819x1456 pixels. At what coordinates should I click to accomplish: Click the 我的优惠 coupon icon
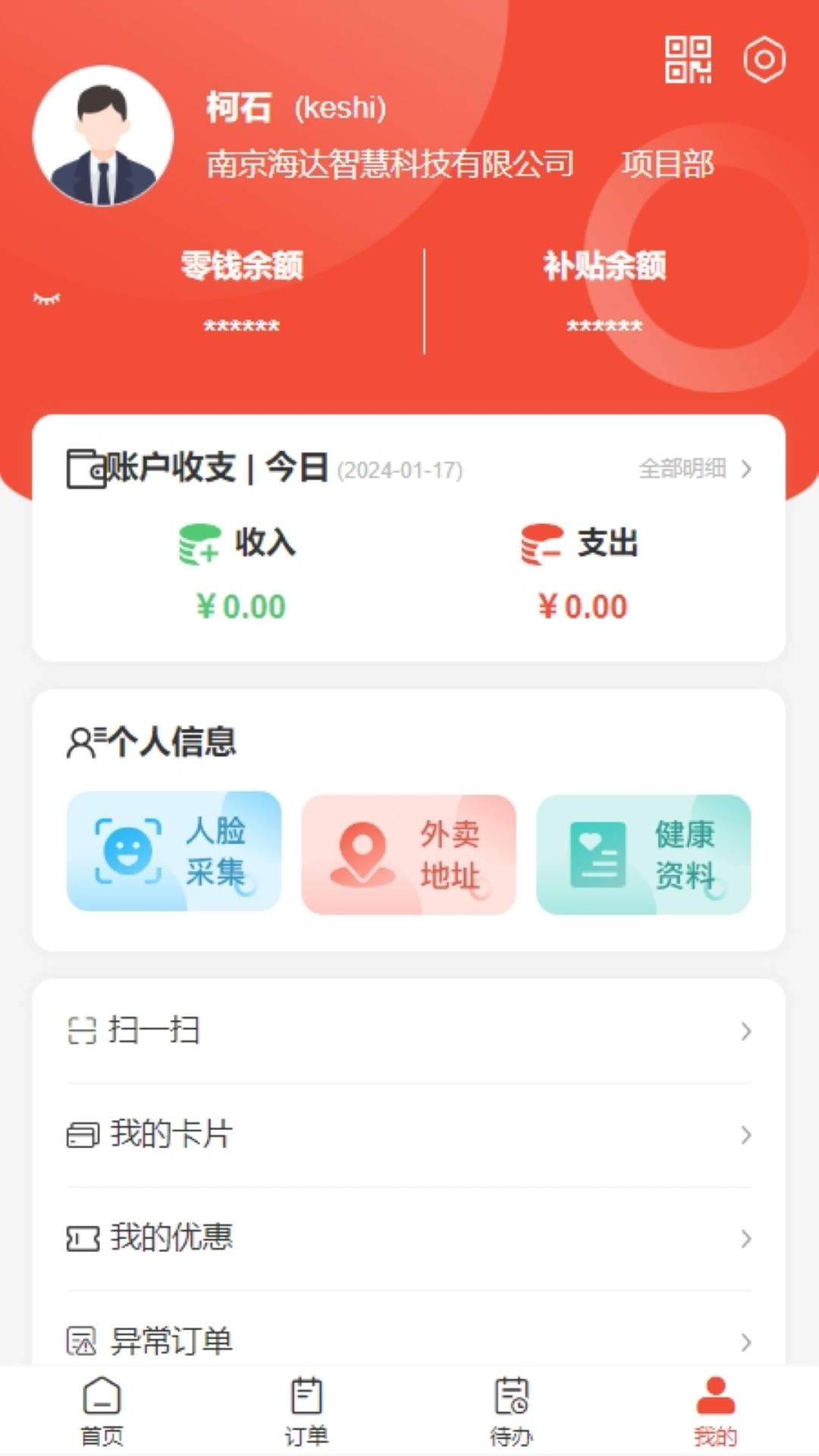click(x=80, y=1238)
